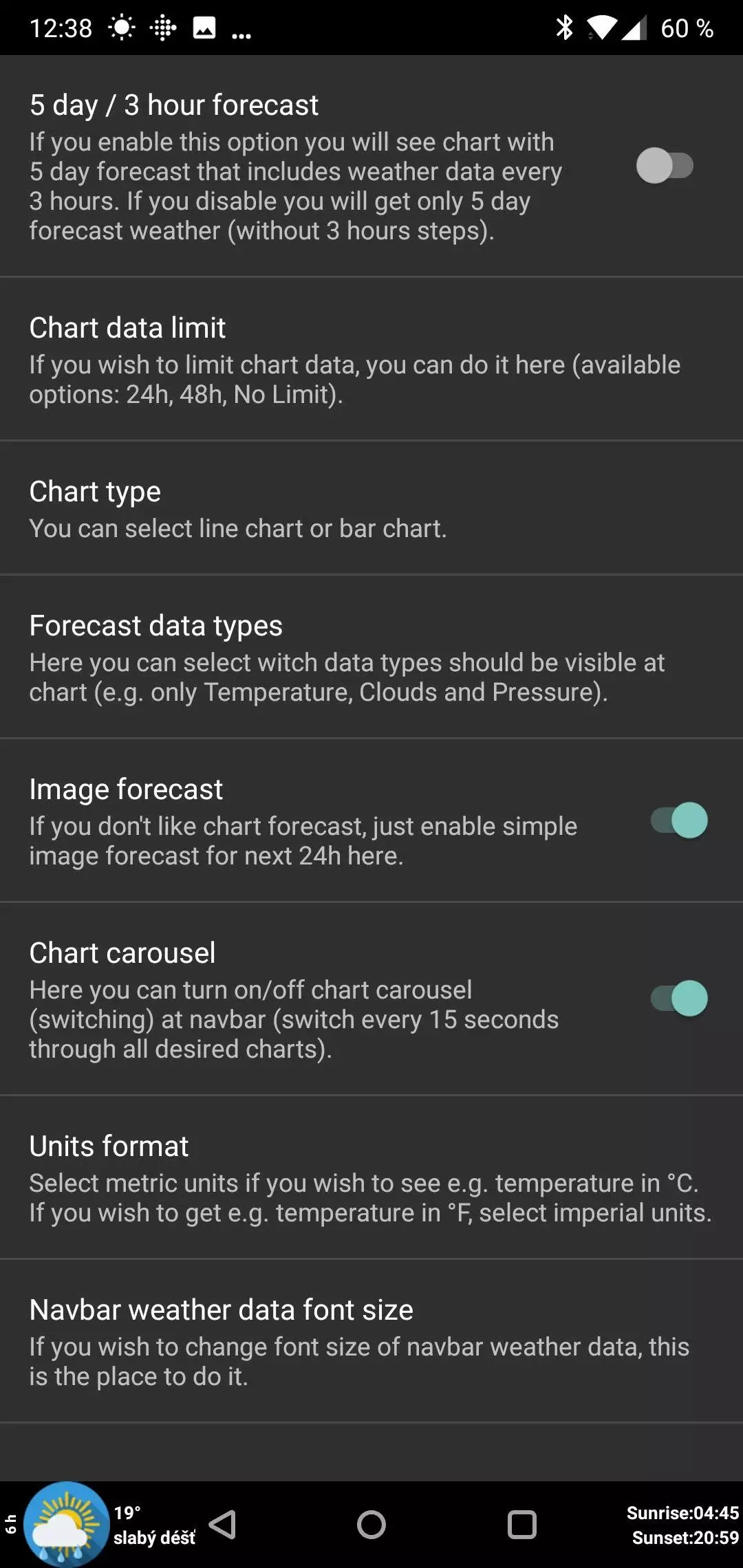
Task: Tap the system back button
Action: tap(223, 1525)
